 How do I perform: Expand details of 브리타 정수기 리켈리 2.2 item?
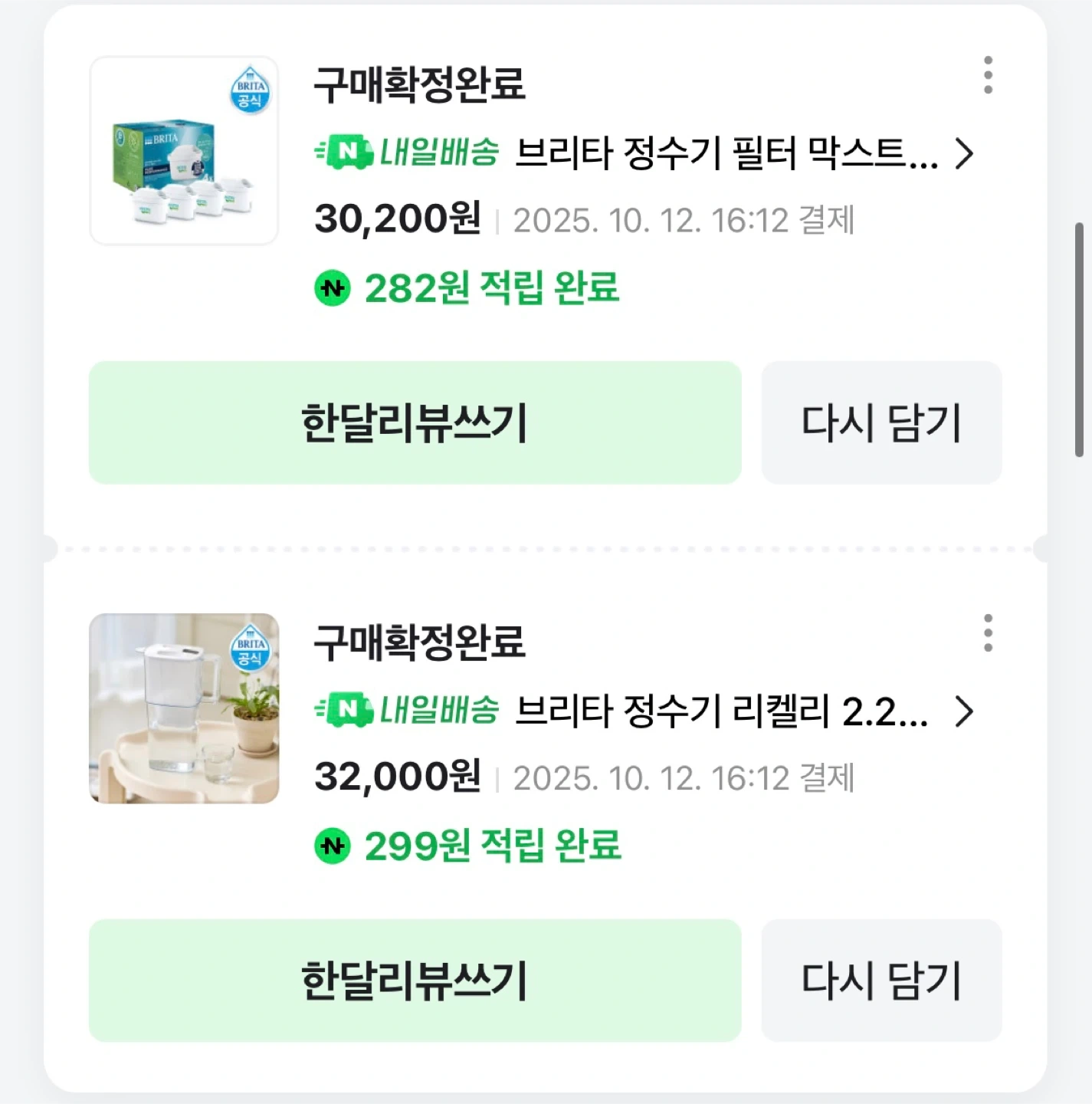[724, 711]
